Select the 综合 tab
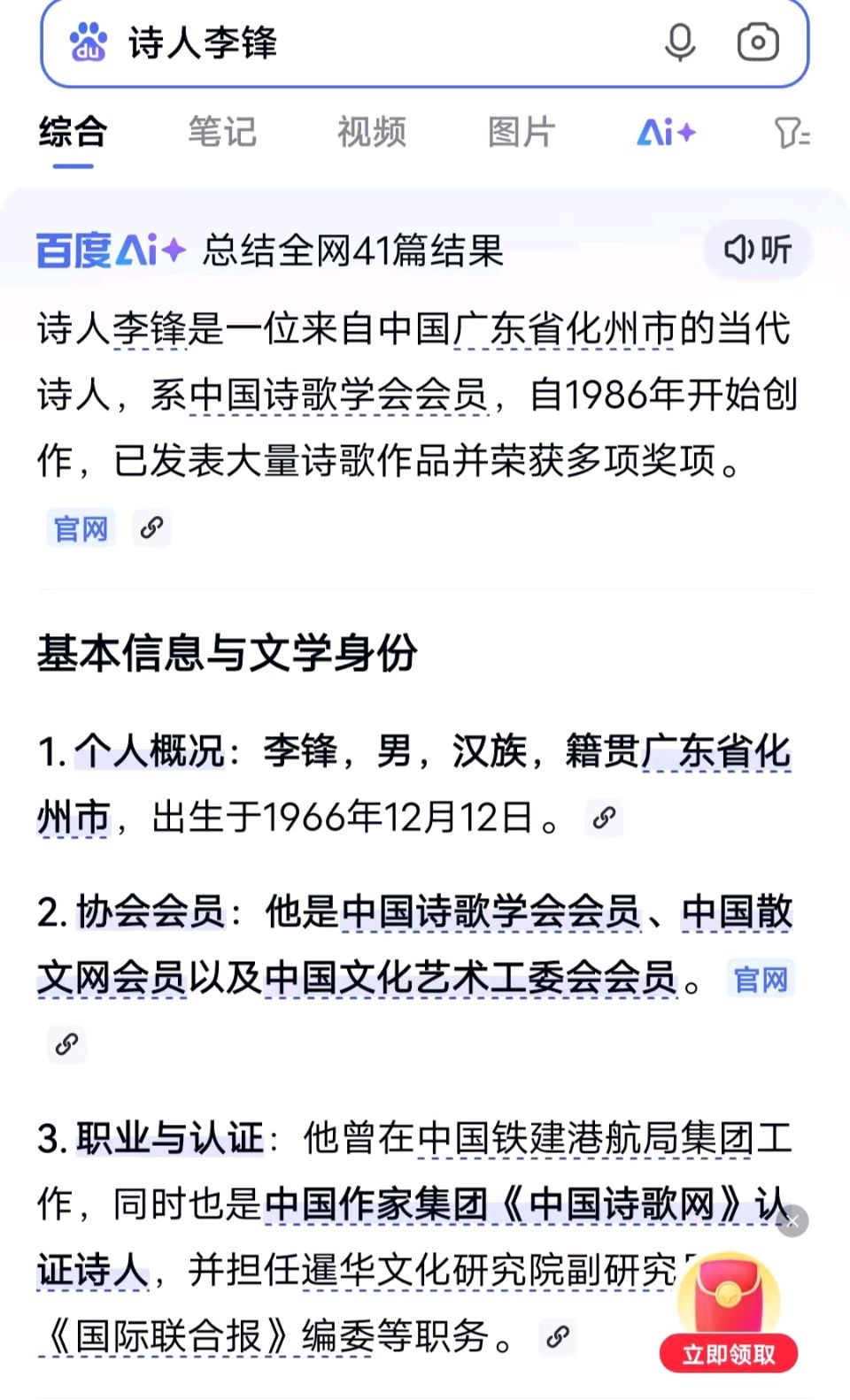This screenshot has height=1400, width=850. [73, 133]
